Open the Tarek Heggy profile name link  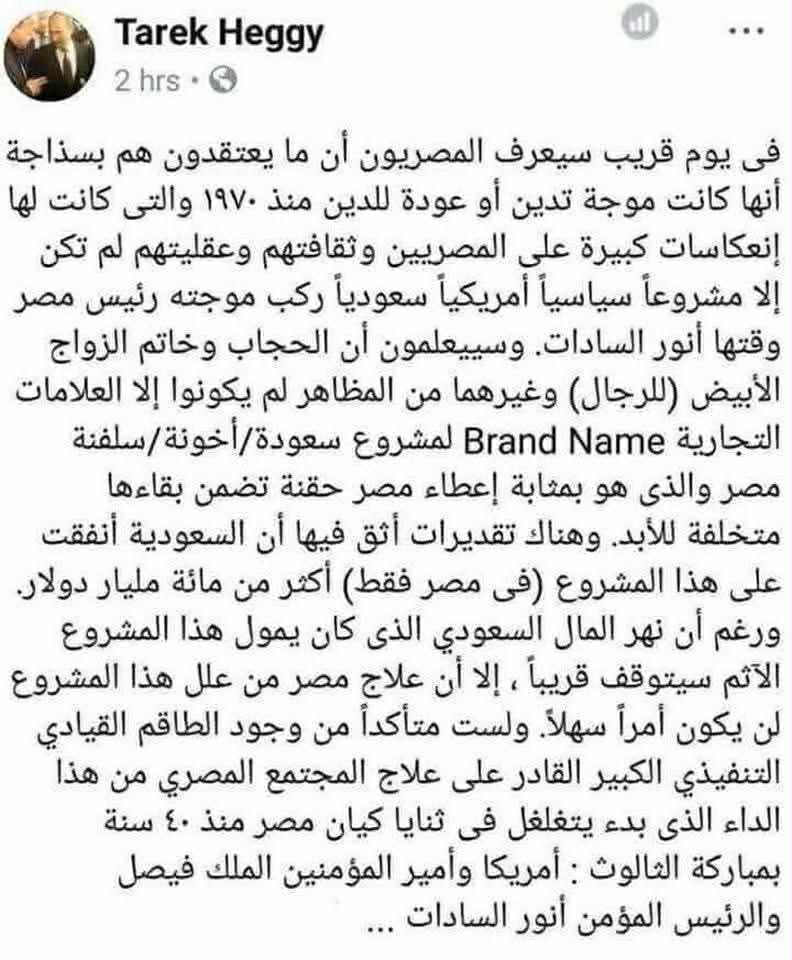219,33
